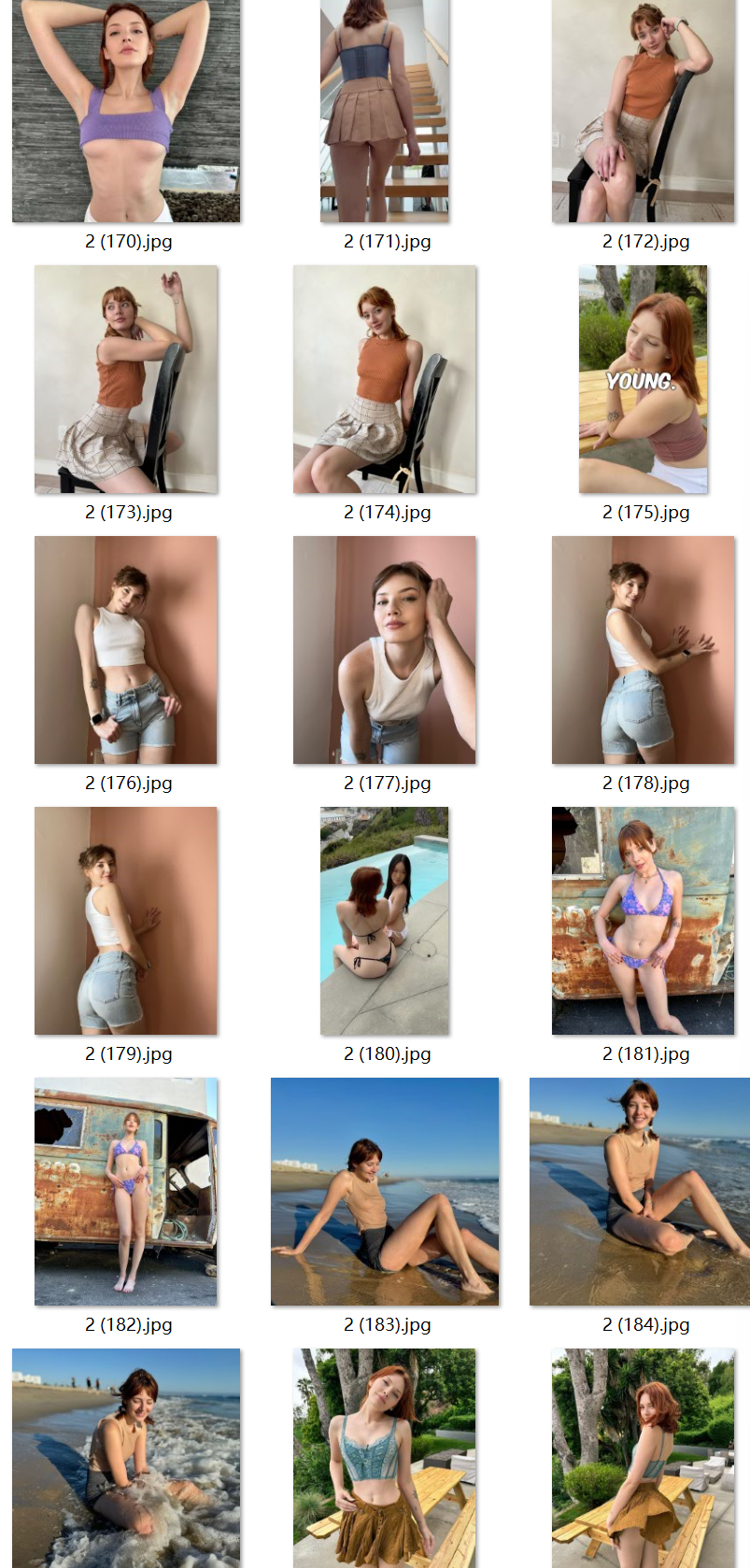This screenshot has height=1568, width=750.
Task: Open the 2 (183).jpg tile
Action: pos(385,1192)
